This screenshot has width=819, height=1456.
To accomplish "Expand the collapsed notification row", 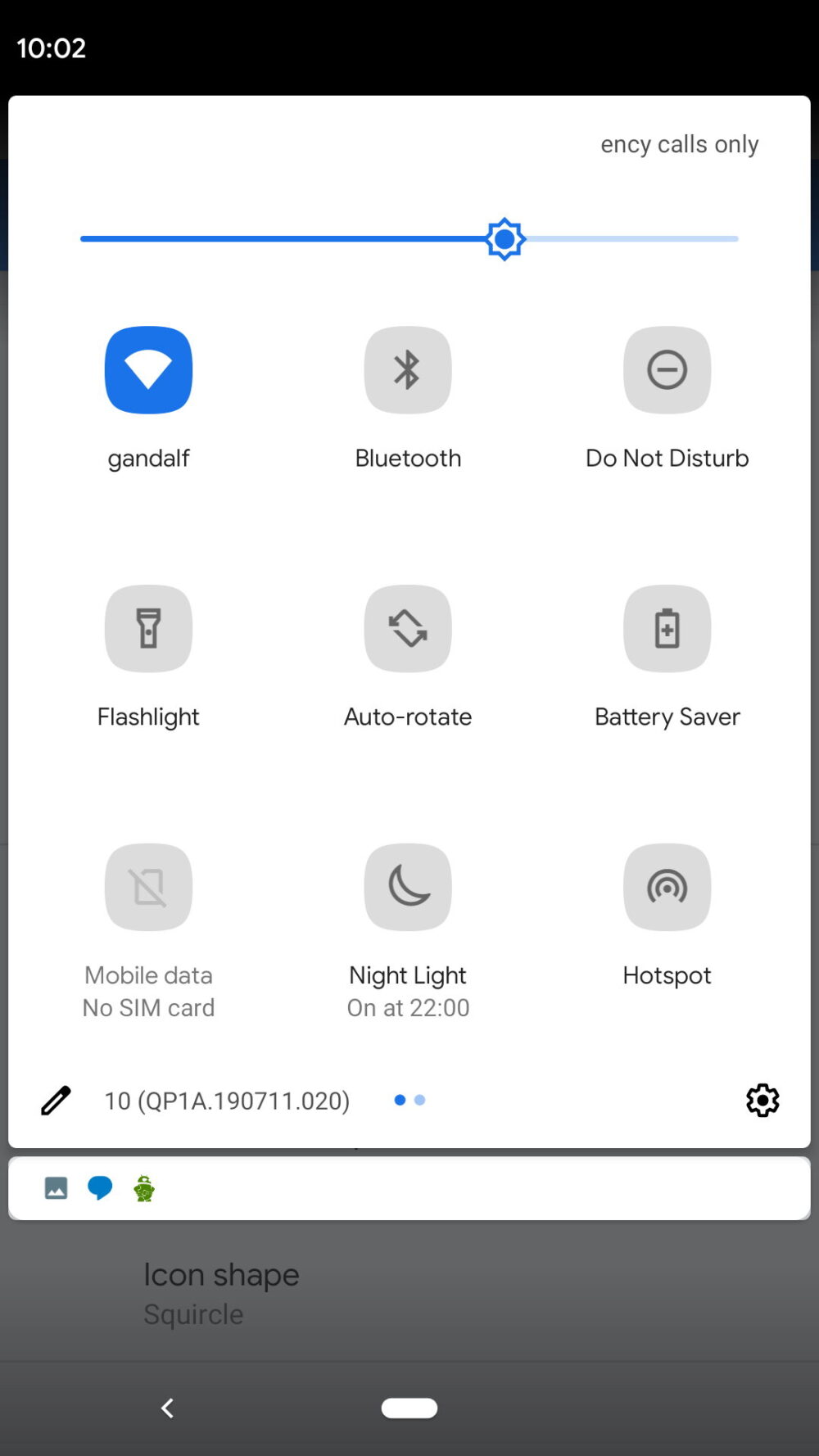I will (409, 1188).
